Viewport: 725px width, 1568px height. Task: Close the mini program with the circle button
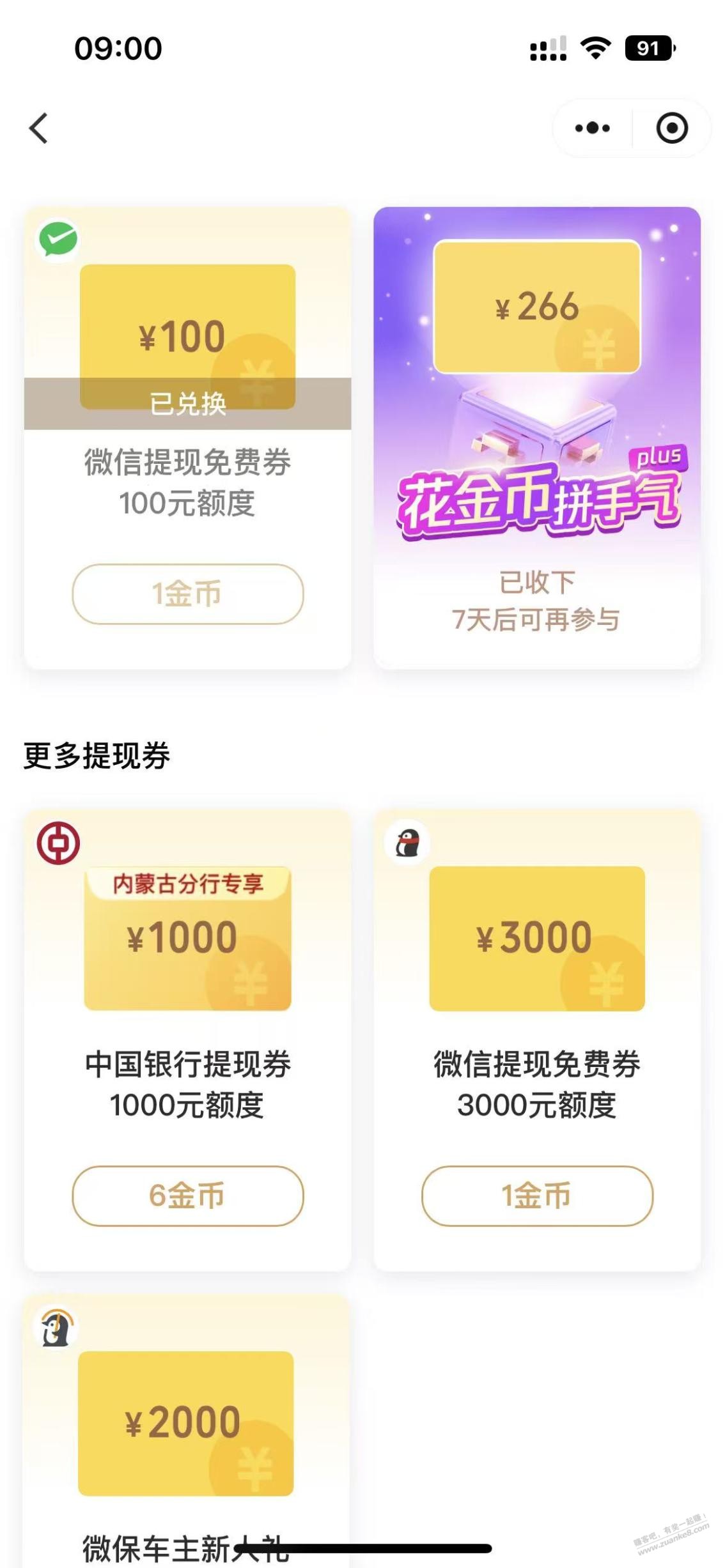(672, 128)
